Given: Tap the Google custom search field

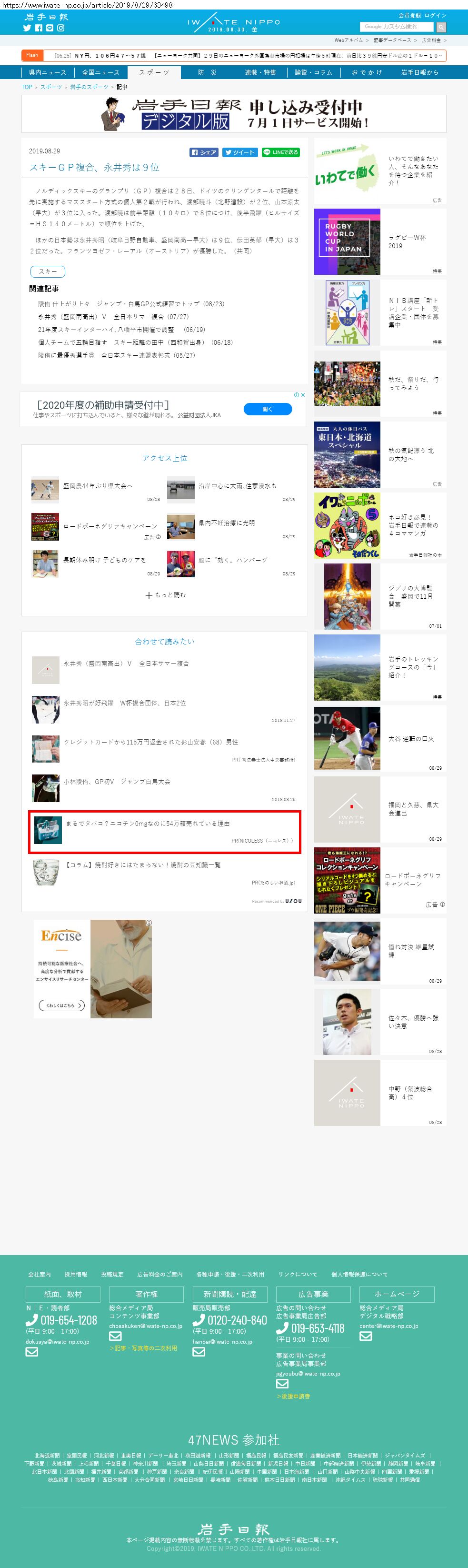Looking at the screenshot, I should pyautogui.click(x=397, y=27).
